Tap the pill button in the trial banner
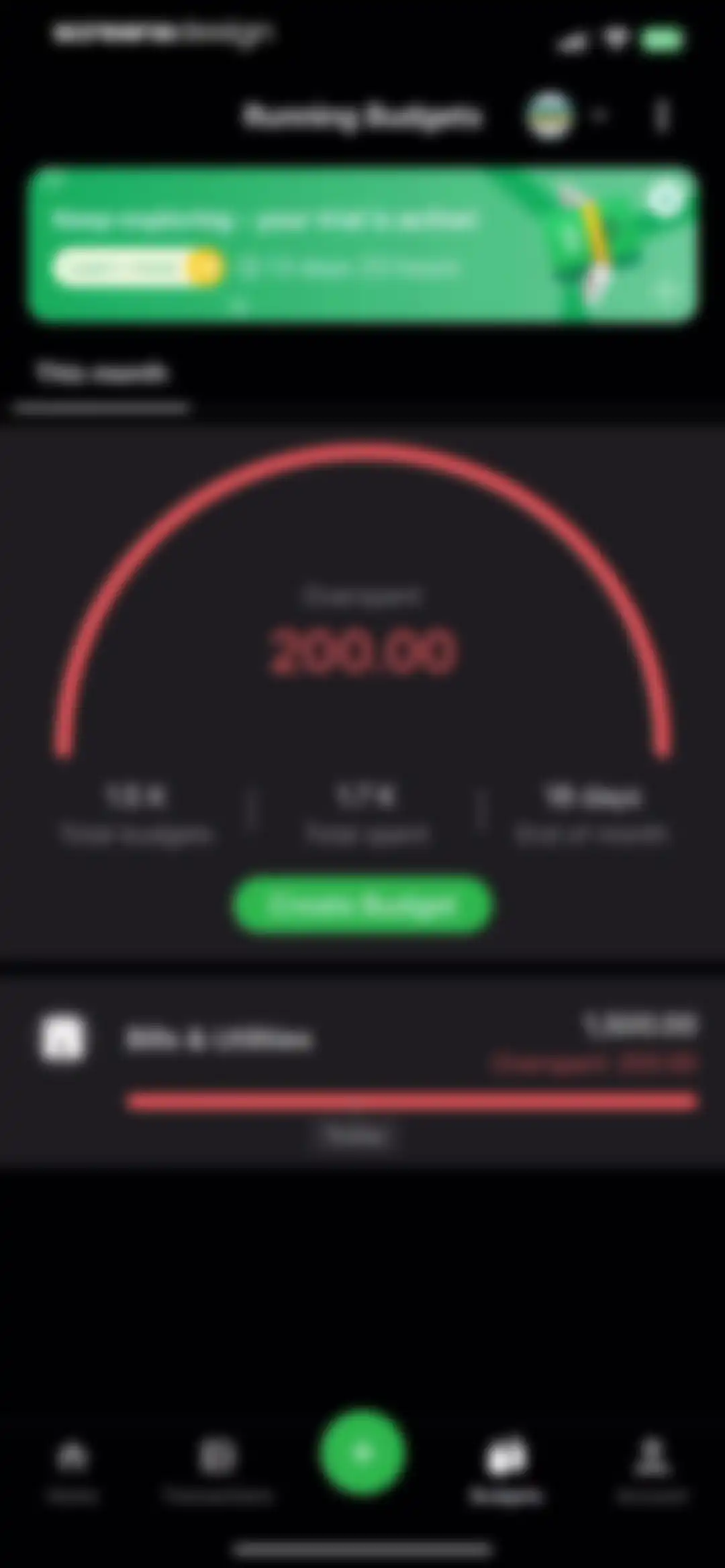This screenshot has height=1568, width=725. (x=138, y=268)
